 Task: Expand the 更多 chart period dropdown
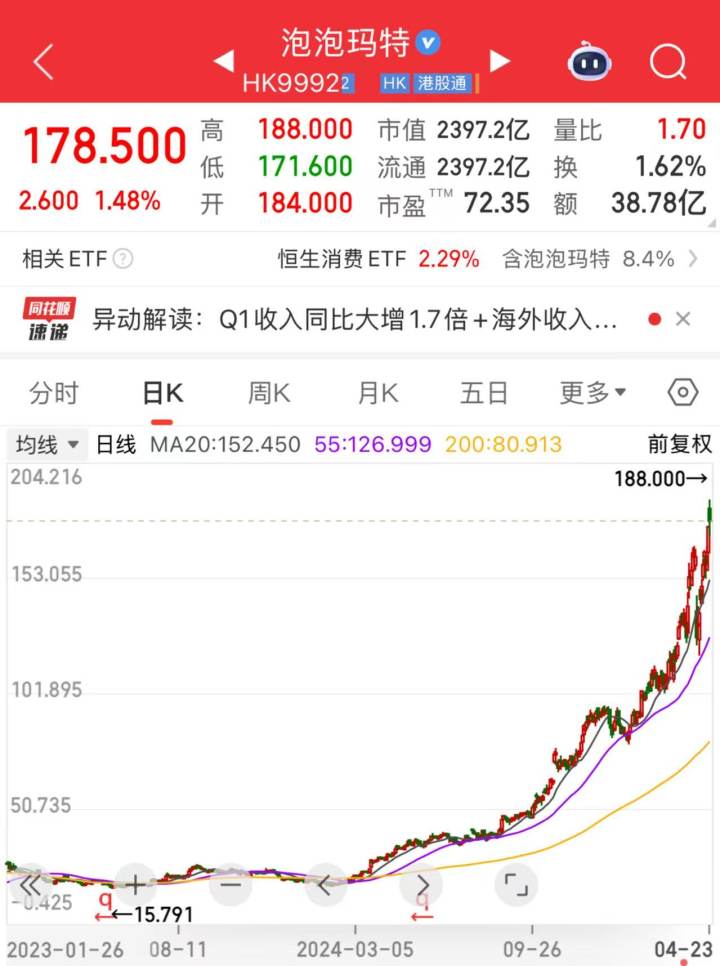[592, 393]
